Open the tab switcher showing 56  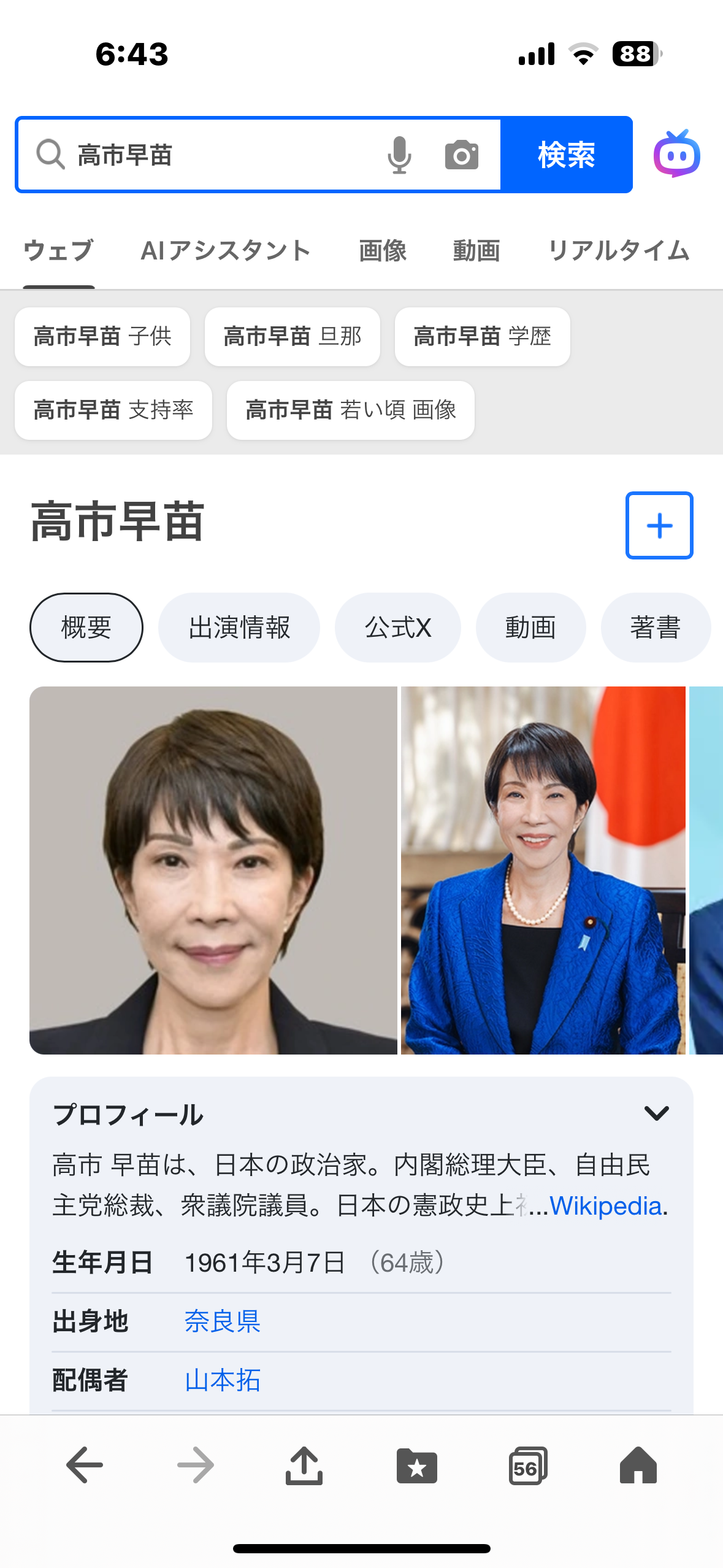pos(527,1466)
